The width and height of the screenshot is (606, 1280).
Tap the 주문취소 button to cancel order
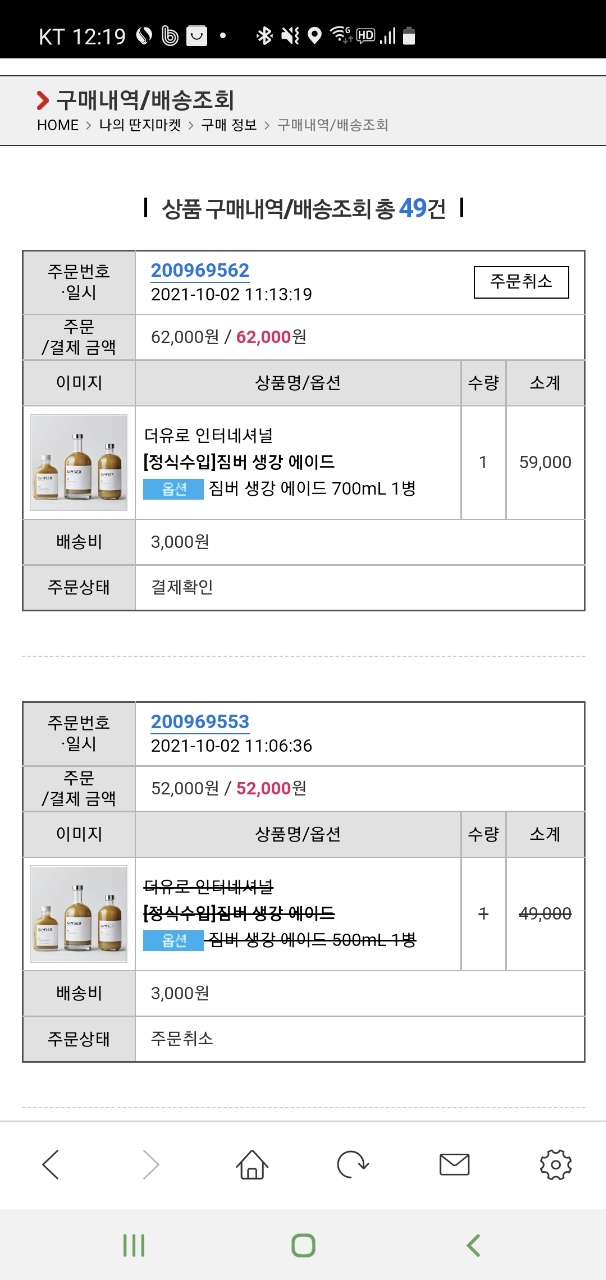point(521,281)
